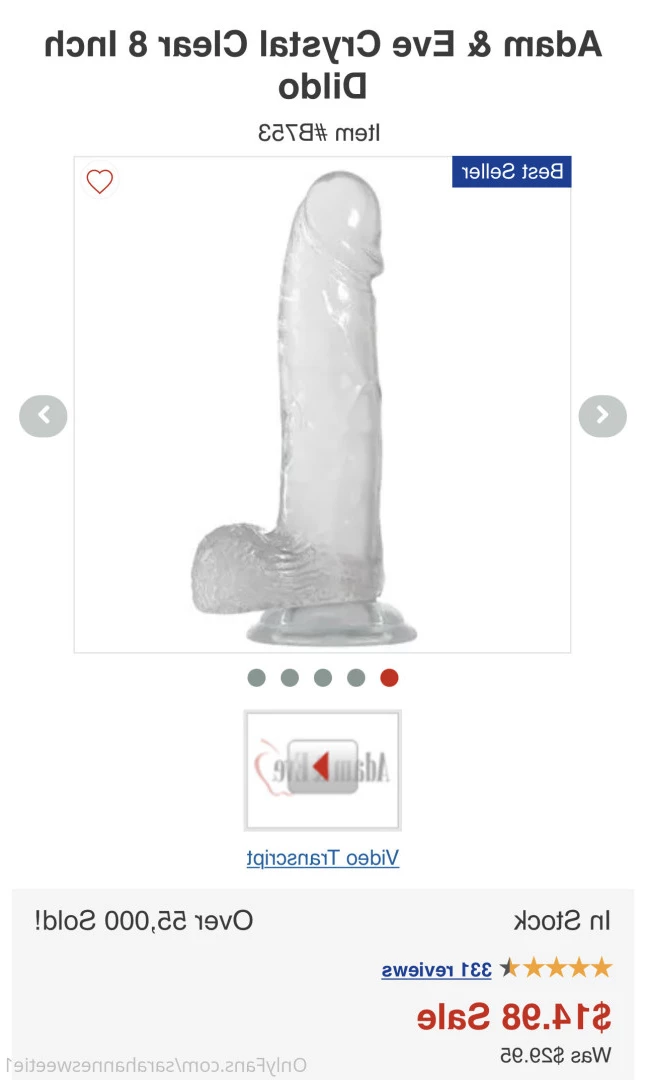Tap the carousel arrow on the right edge
The height and width of the screenshot is (1080, 646).
(602, 416)
